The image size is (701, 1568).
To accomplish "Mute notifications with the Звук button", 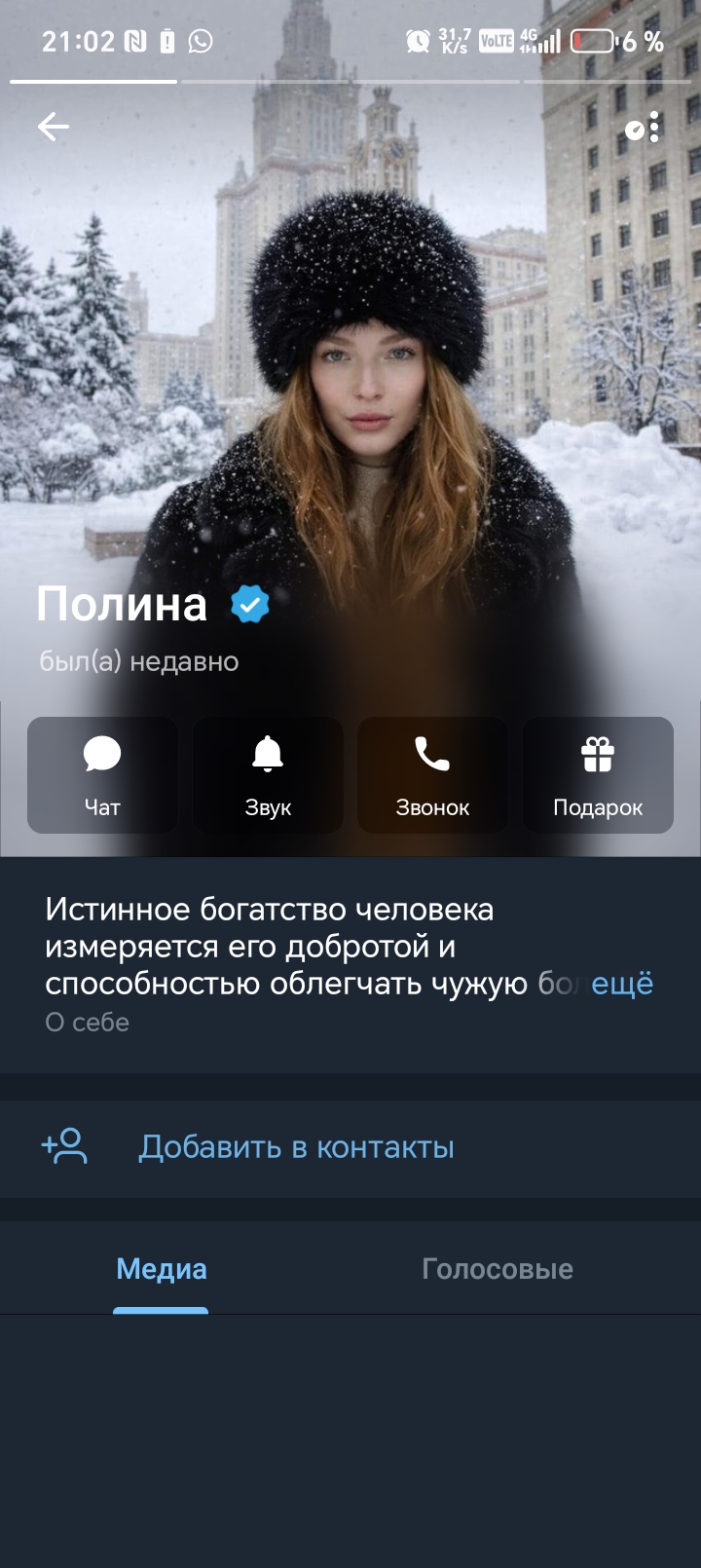I will [x=268, y=775].
